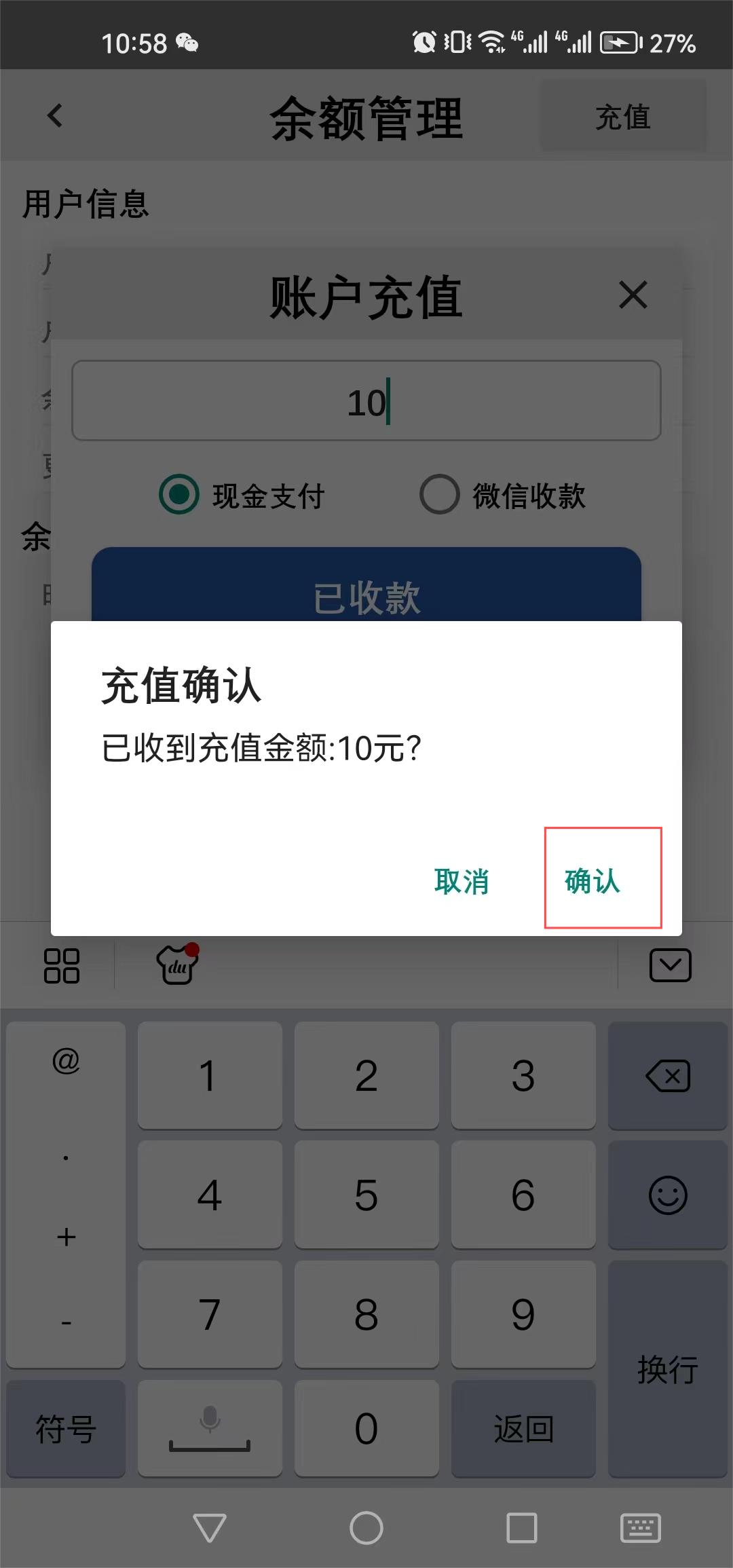Tap the 换行 enter key
This screenshot has width=733, height=1568.
(668, 1368)
